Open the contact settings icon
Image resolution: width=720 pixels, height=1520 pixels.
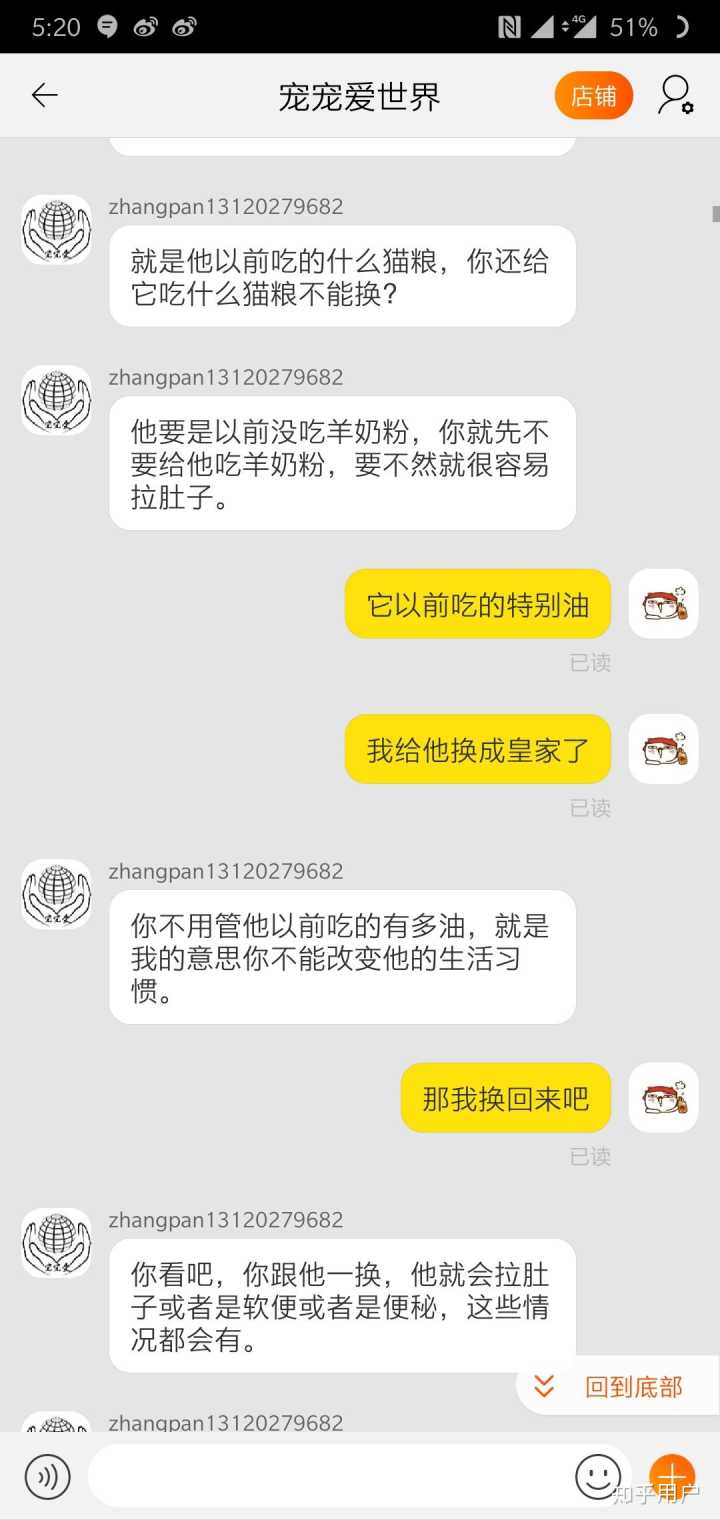[x=675, y=95]
